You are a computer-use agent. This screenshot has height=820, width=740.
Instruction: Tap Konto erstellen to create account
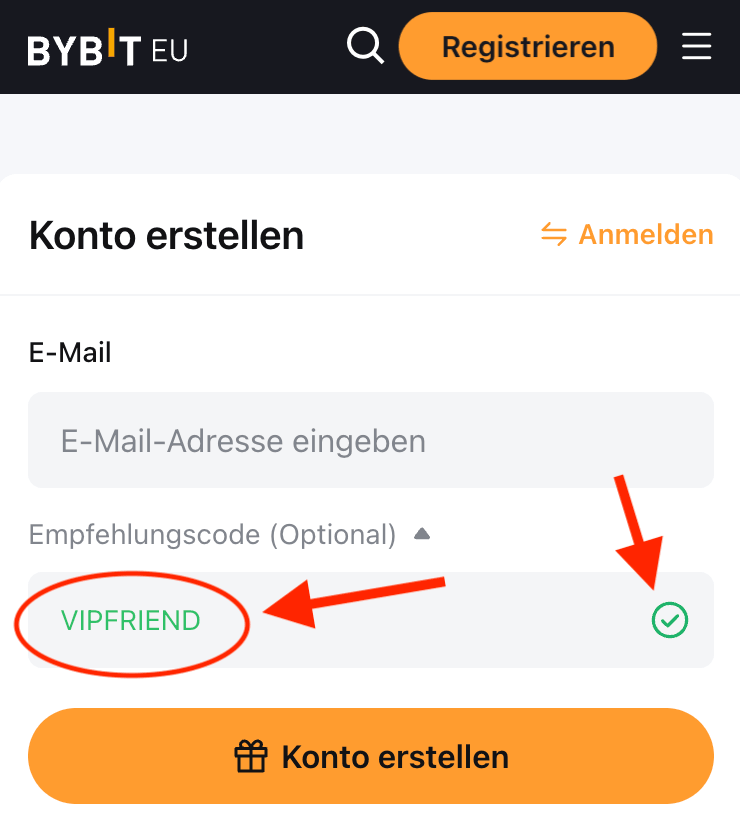pos(370,756)
